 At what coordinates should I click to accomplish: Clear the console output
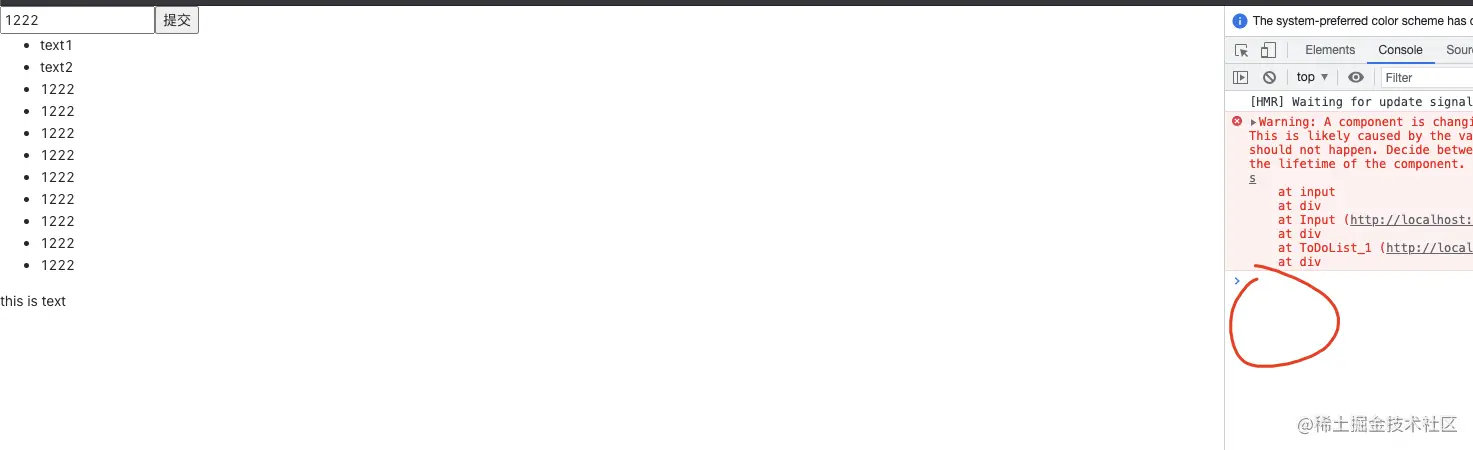(1269, 77)
